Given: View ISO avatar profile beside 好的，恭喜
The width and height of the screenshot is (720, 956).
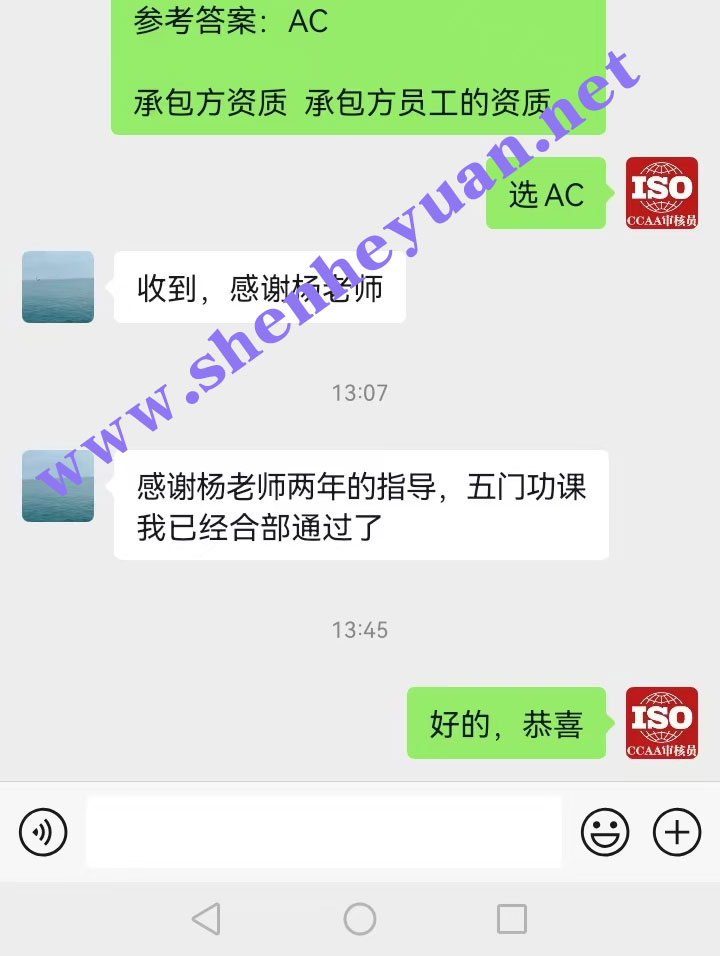Looking at the screenshot, I should pyautogui.click(x=661, y=723).
